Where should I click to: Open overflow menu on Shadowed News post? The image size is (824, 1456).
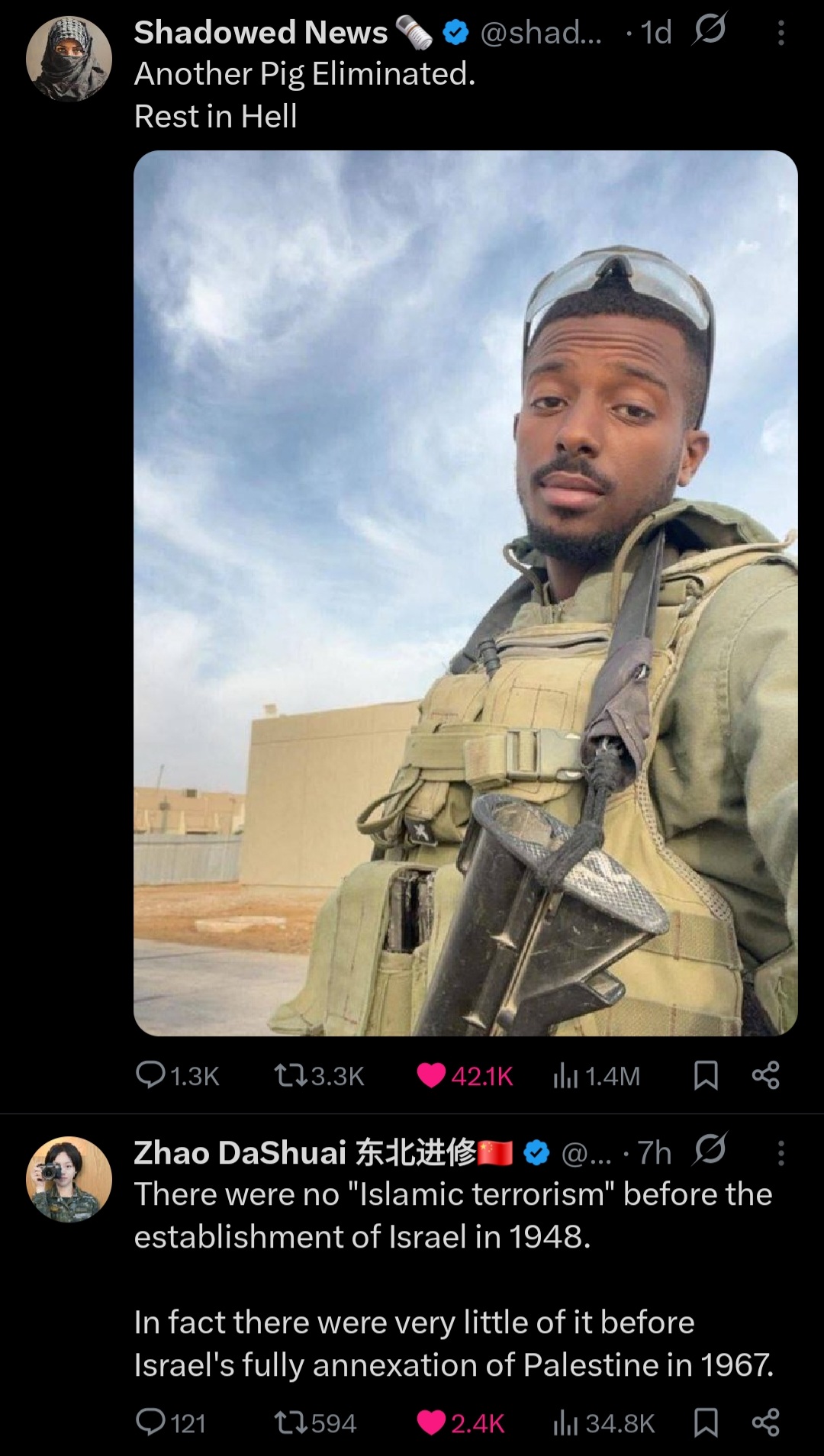pyautogui.click(x=781, y=33)
